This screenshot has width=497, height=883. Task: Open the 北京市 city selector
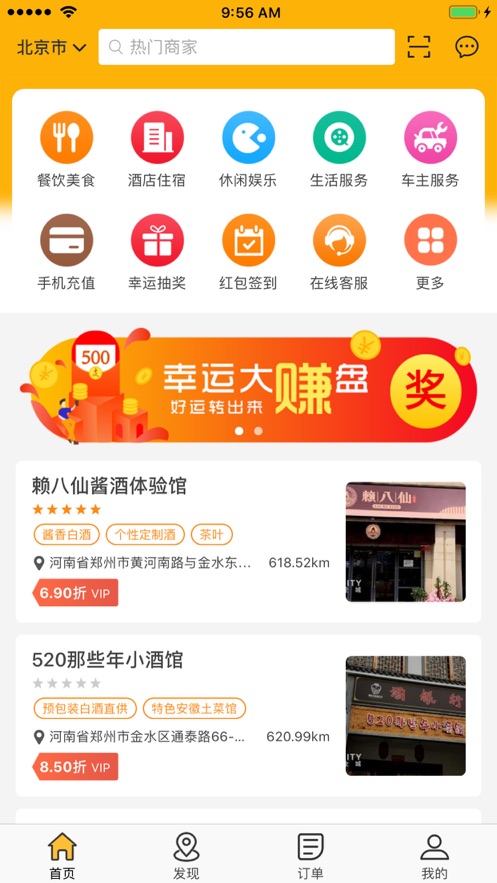(51, 48)
